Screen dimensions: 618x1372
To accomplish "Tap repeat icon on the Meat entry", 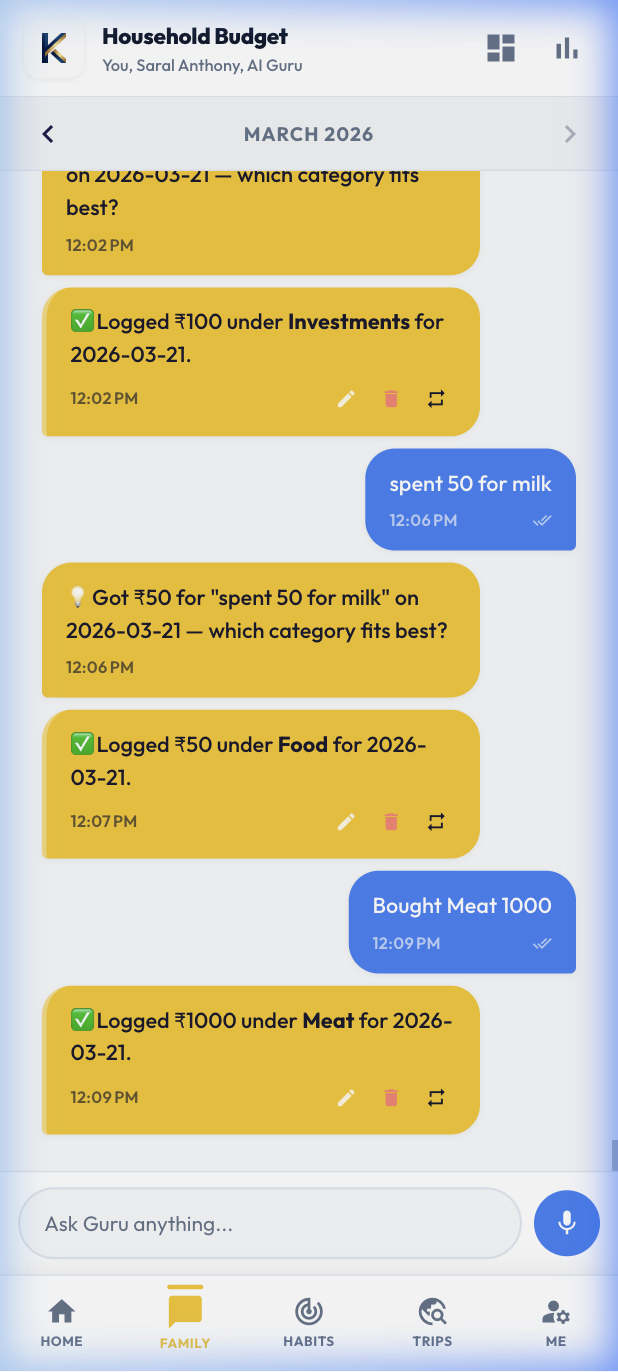I will click(435, 1098).
